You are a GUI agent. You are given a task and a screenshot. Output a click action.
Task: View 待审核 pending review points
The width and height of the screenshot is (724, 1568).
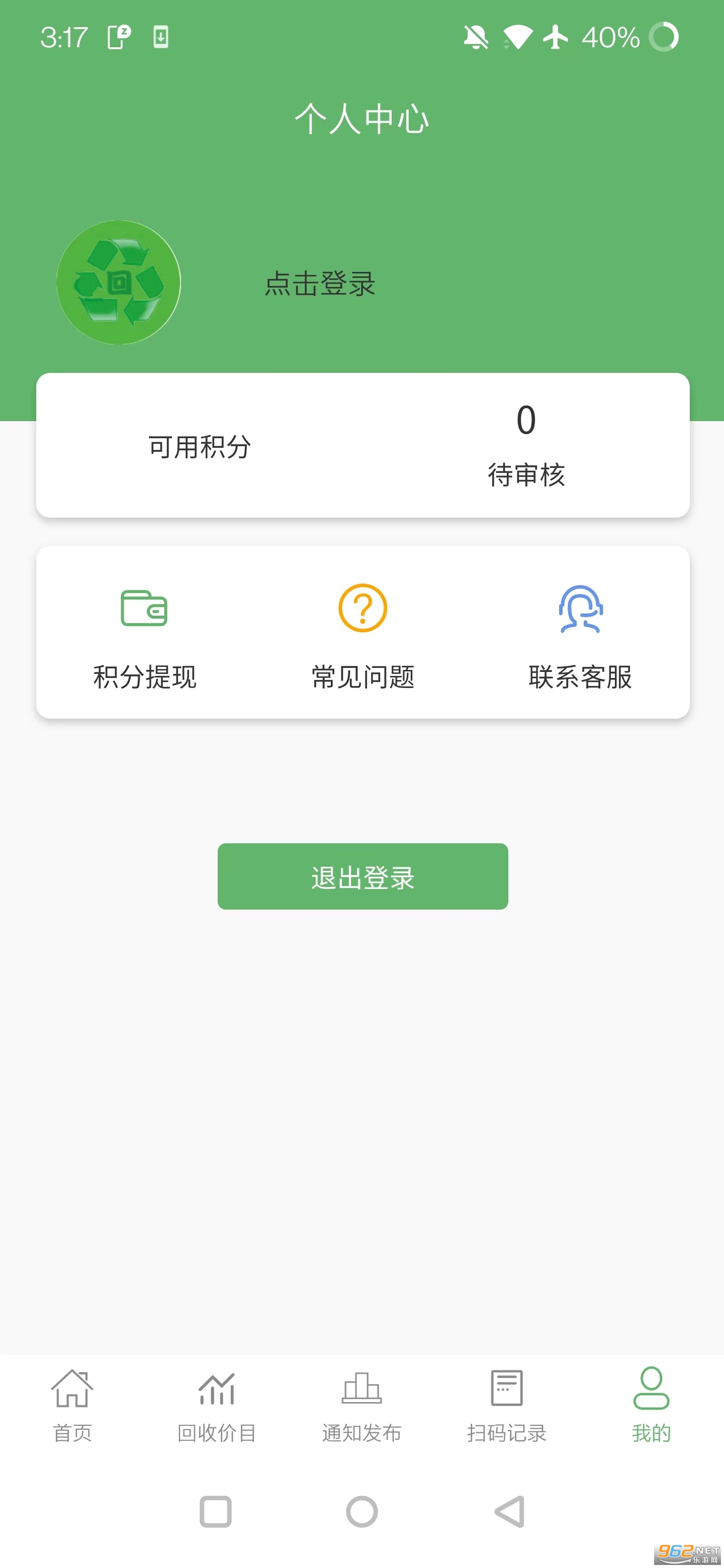[x=526, y=446]
